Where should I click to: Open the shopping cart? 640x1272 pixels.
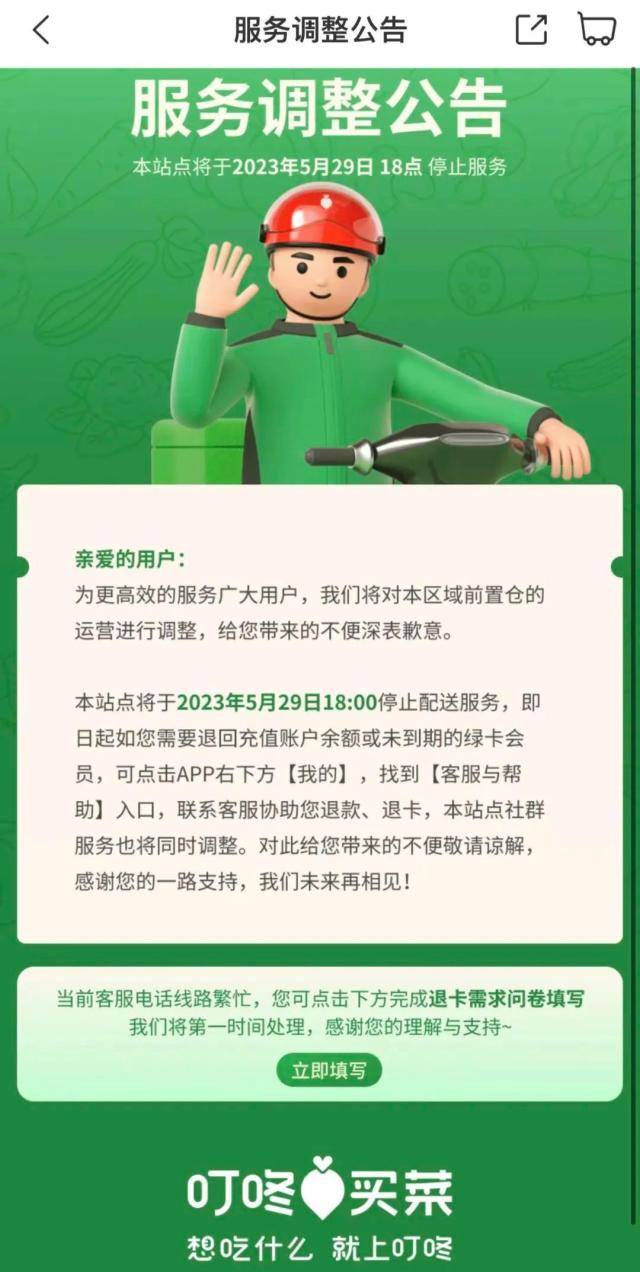597,29
